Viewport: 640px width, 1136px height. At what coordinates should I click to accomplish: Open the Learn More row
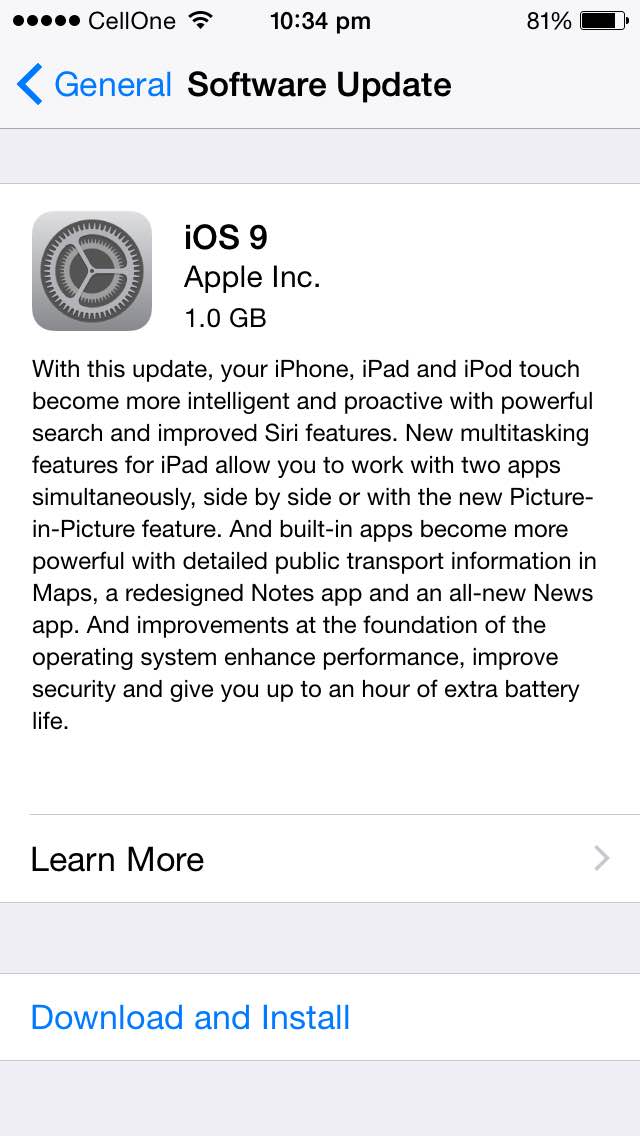tap(320, 859)
